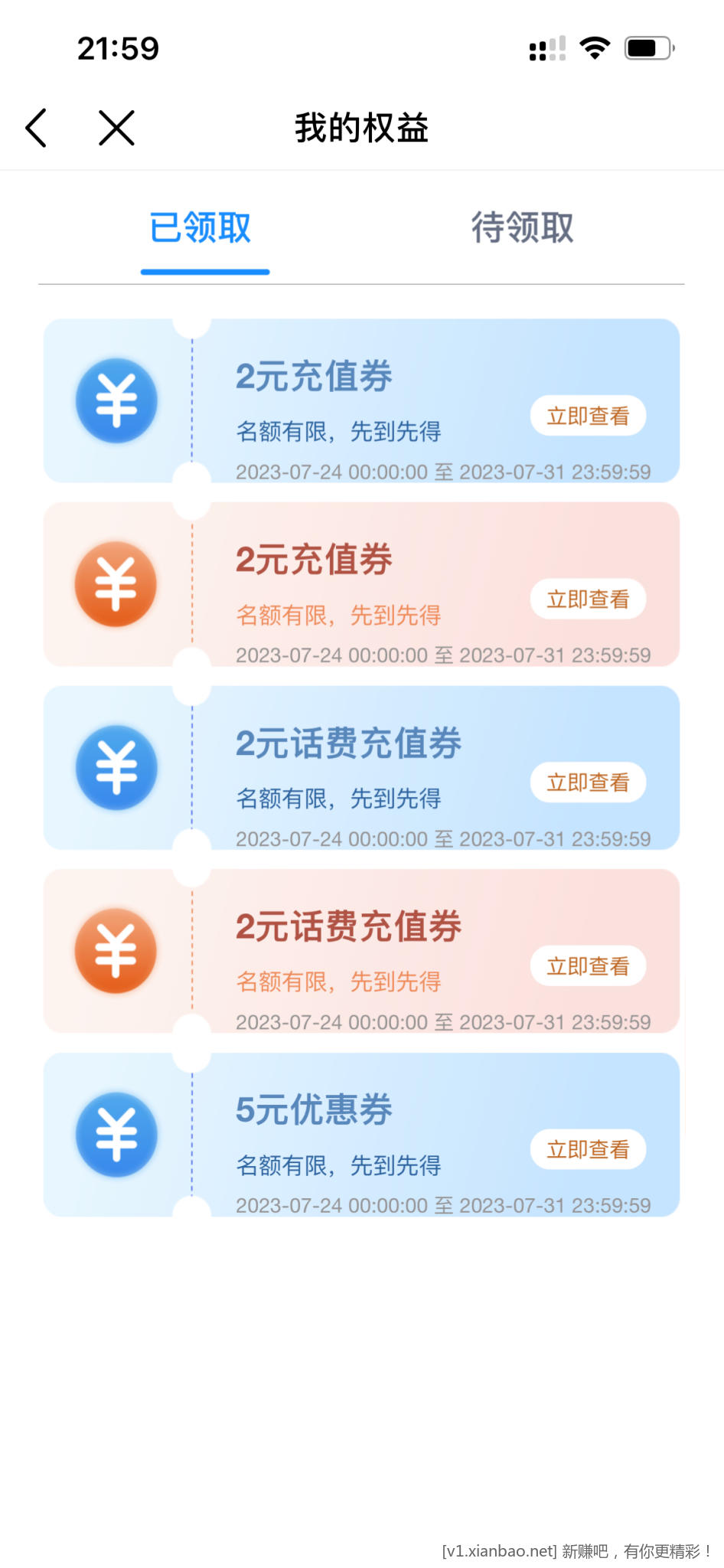Tap 立即查看 on the 5元优惠券 card
The height and width of the screenshot is (1568, 724).
pyautogui.click(x=588, y=1149)
